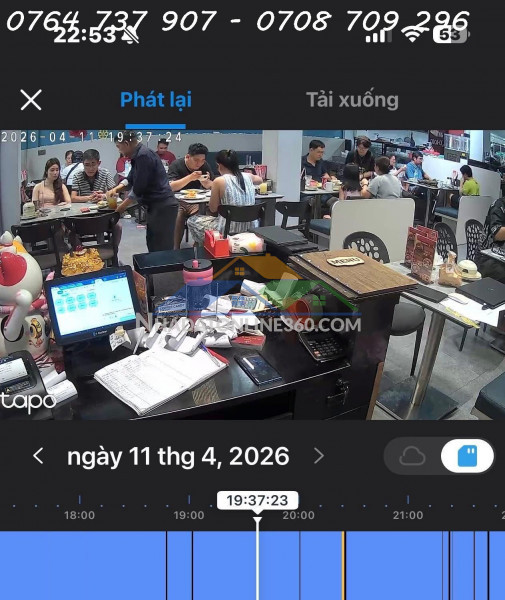The image size is (505, 600).
Task: Tap the camera video playback view
Action: tap(252, 275)
